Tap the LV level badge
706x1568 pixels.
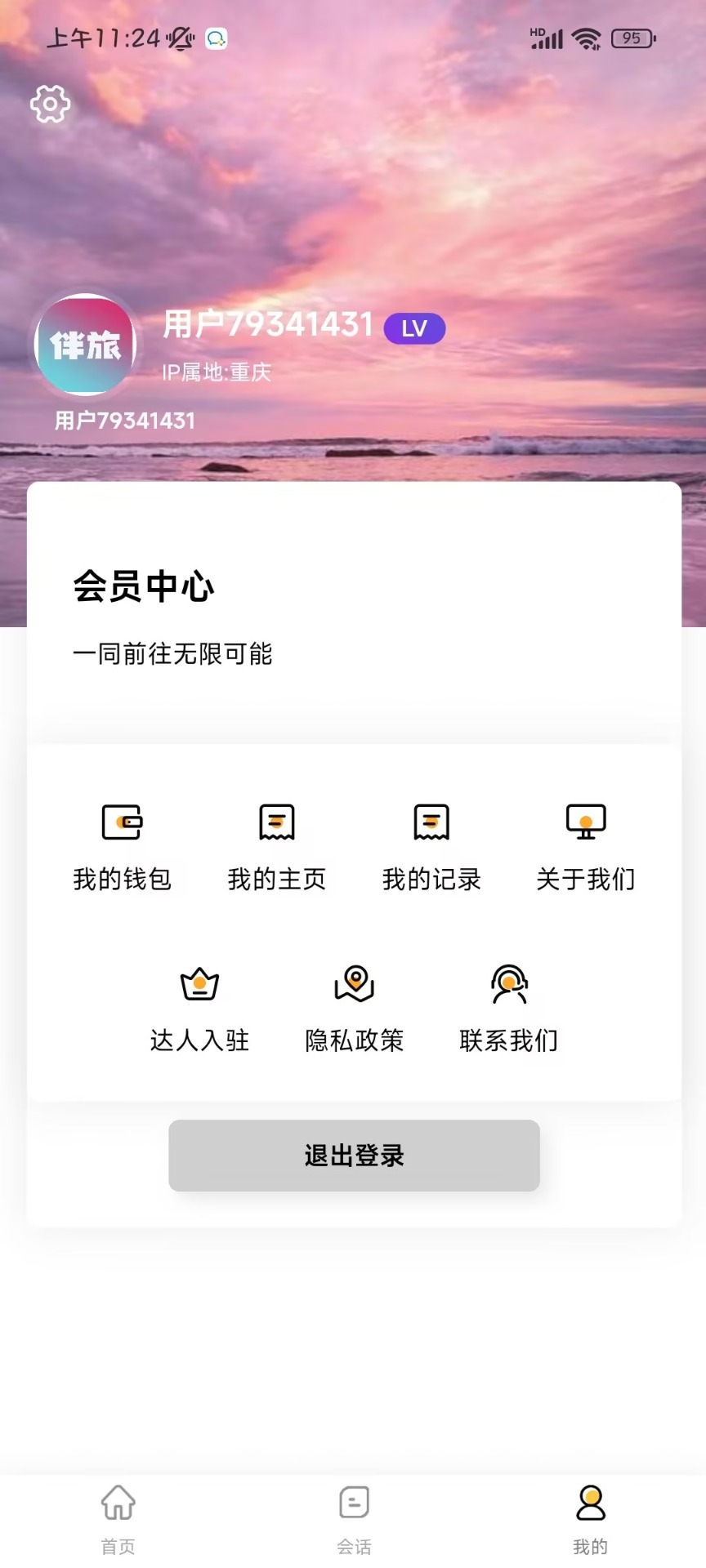(414, 328)
